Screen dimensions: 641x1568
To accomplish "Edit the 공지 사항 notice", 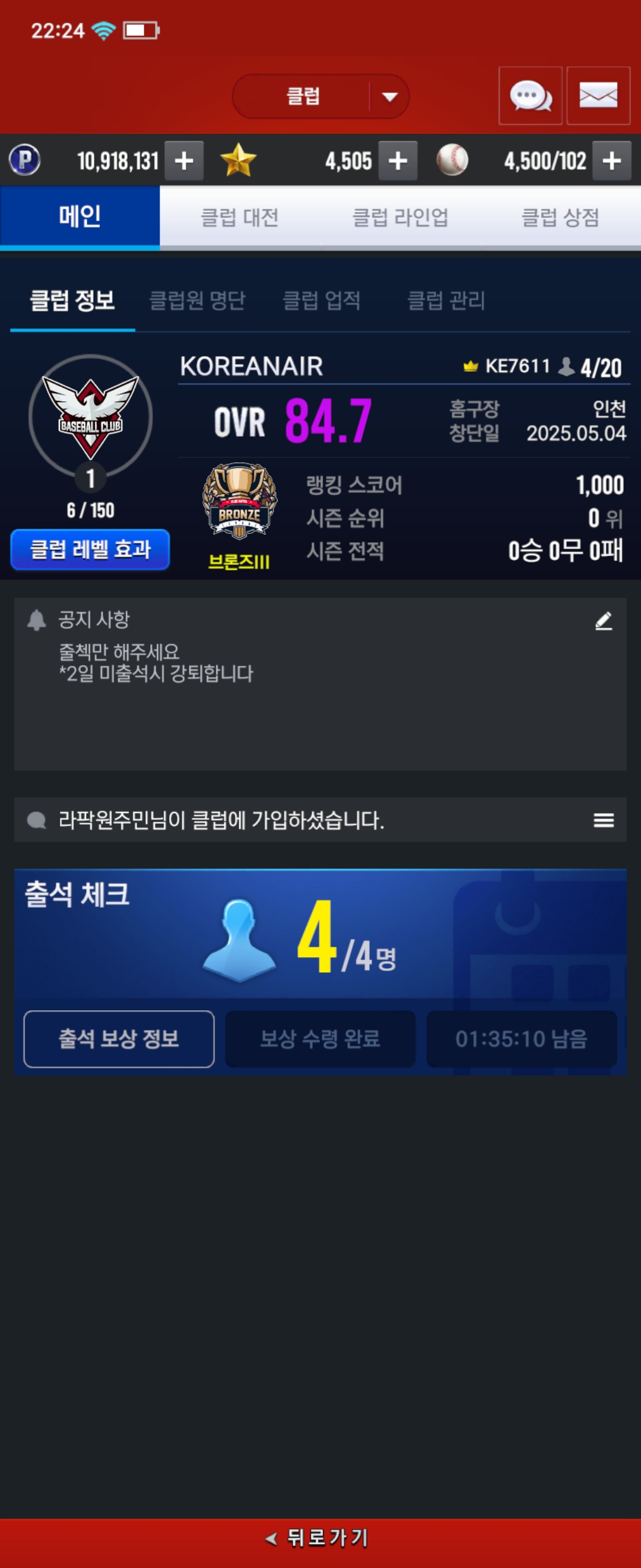I will click(602, 621).
